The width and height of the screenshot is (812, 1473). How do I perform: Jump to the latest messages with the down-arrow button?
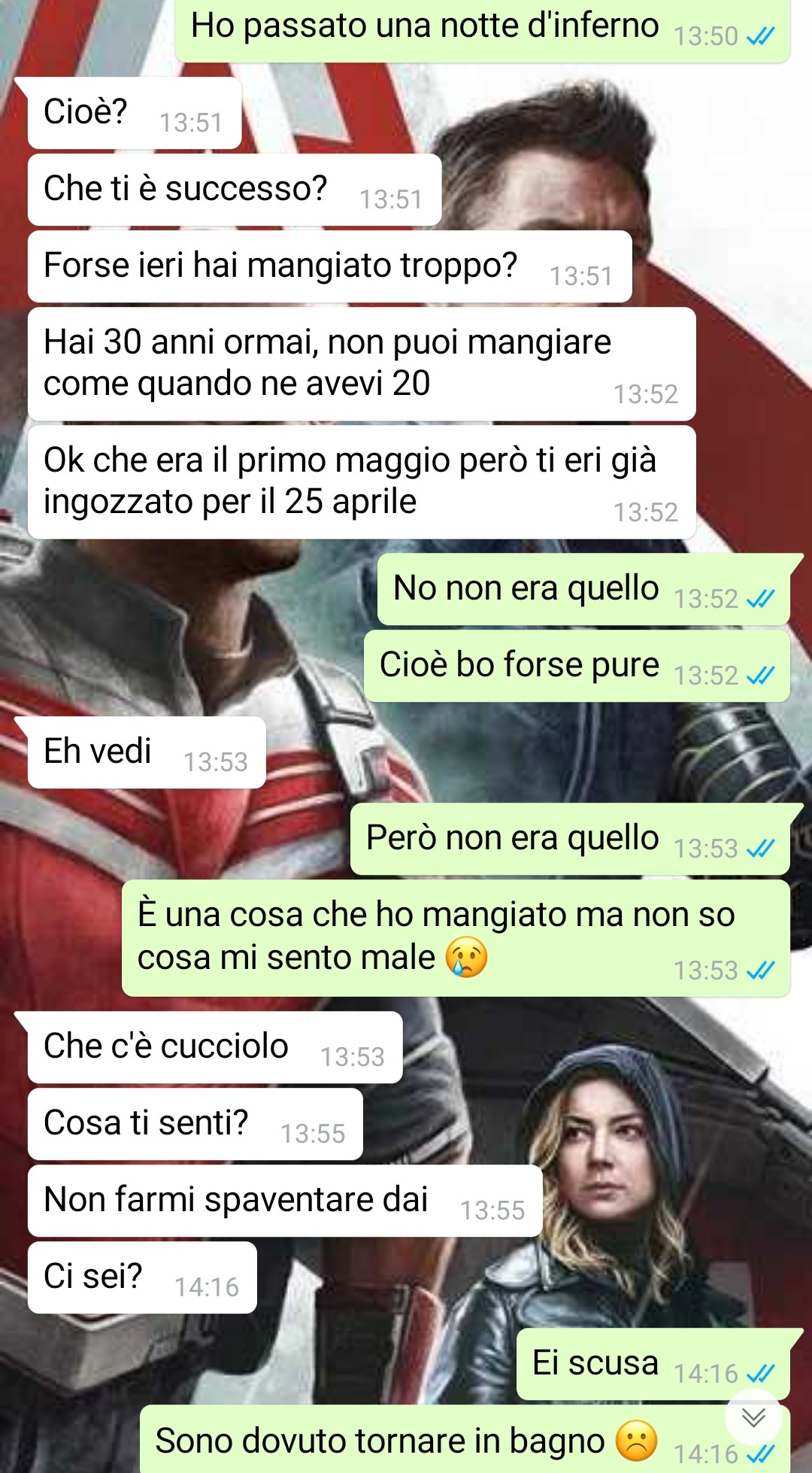click(753, 1418)
